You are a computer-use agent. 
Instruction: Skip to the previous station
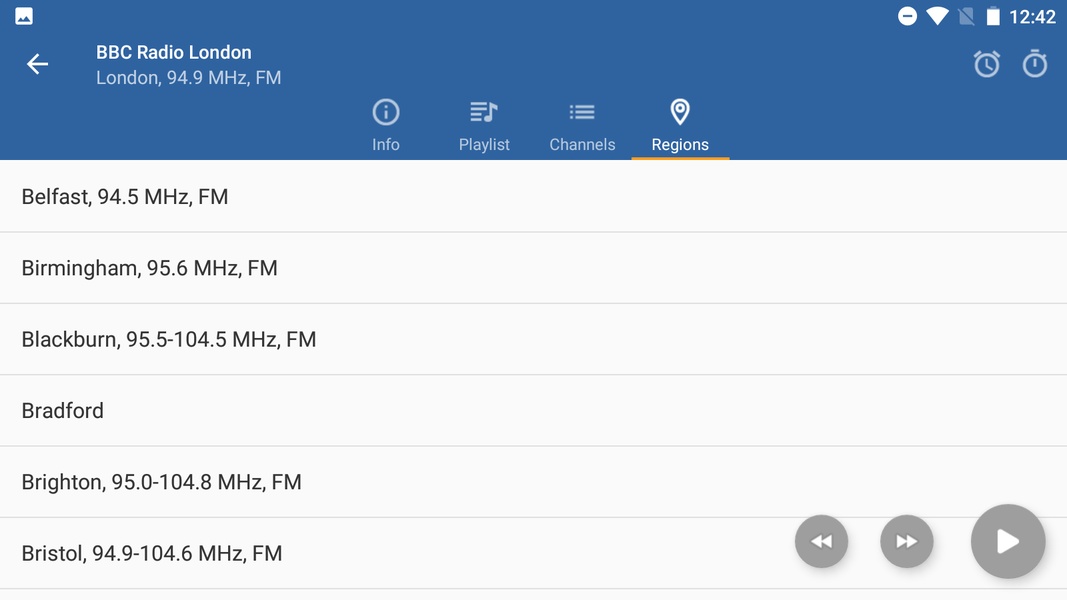(x=821, y=542)
